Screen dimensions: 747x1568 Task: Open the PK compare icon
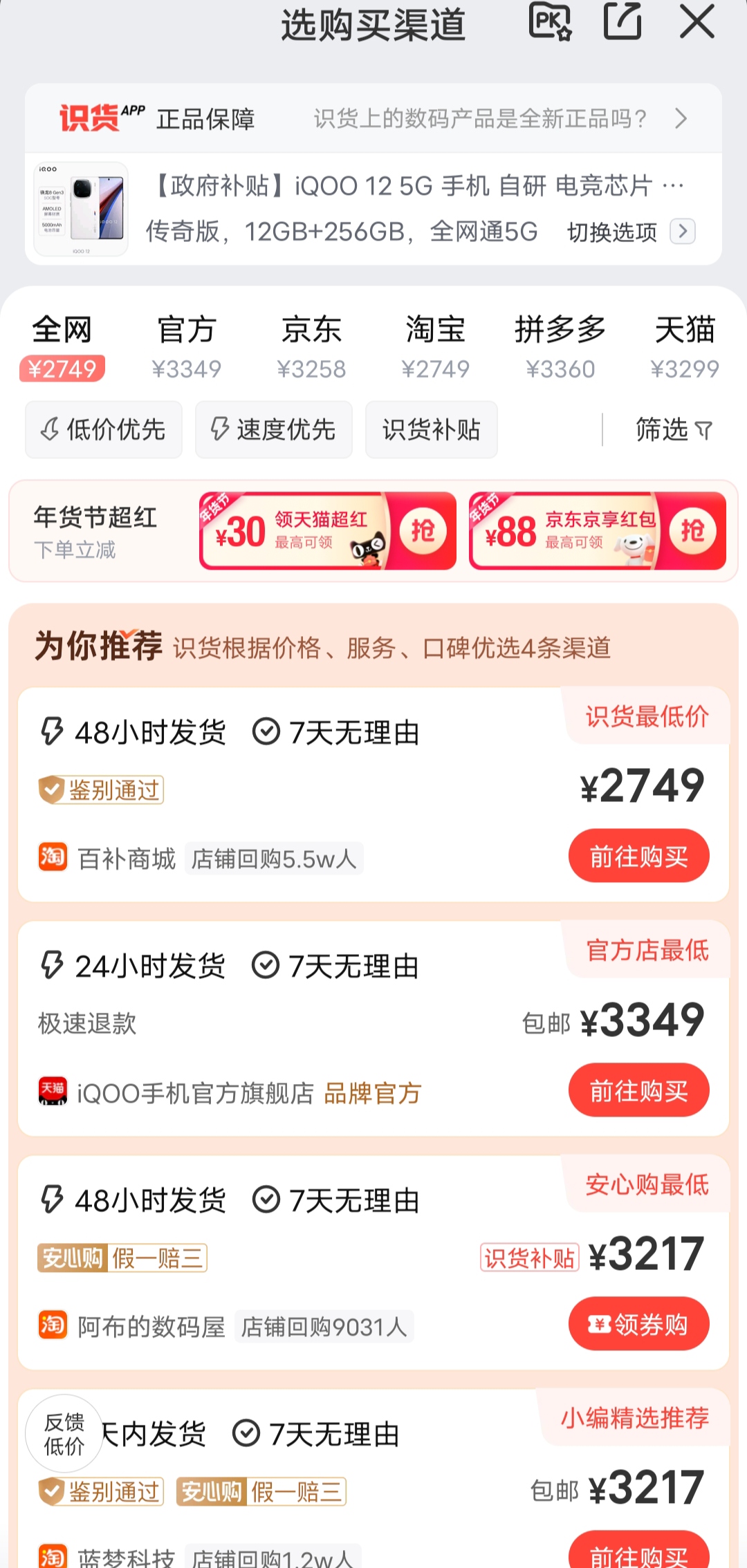pyautogui.click(x=550, y=22)
